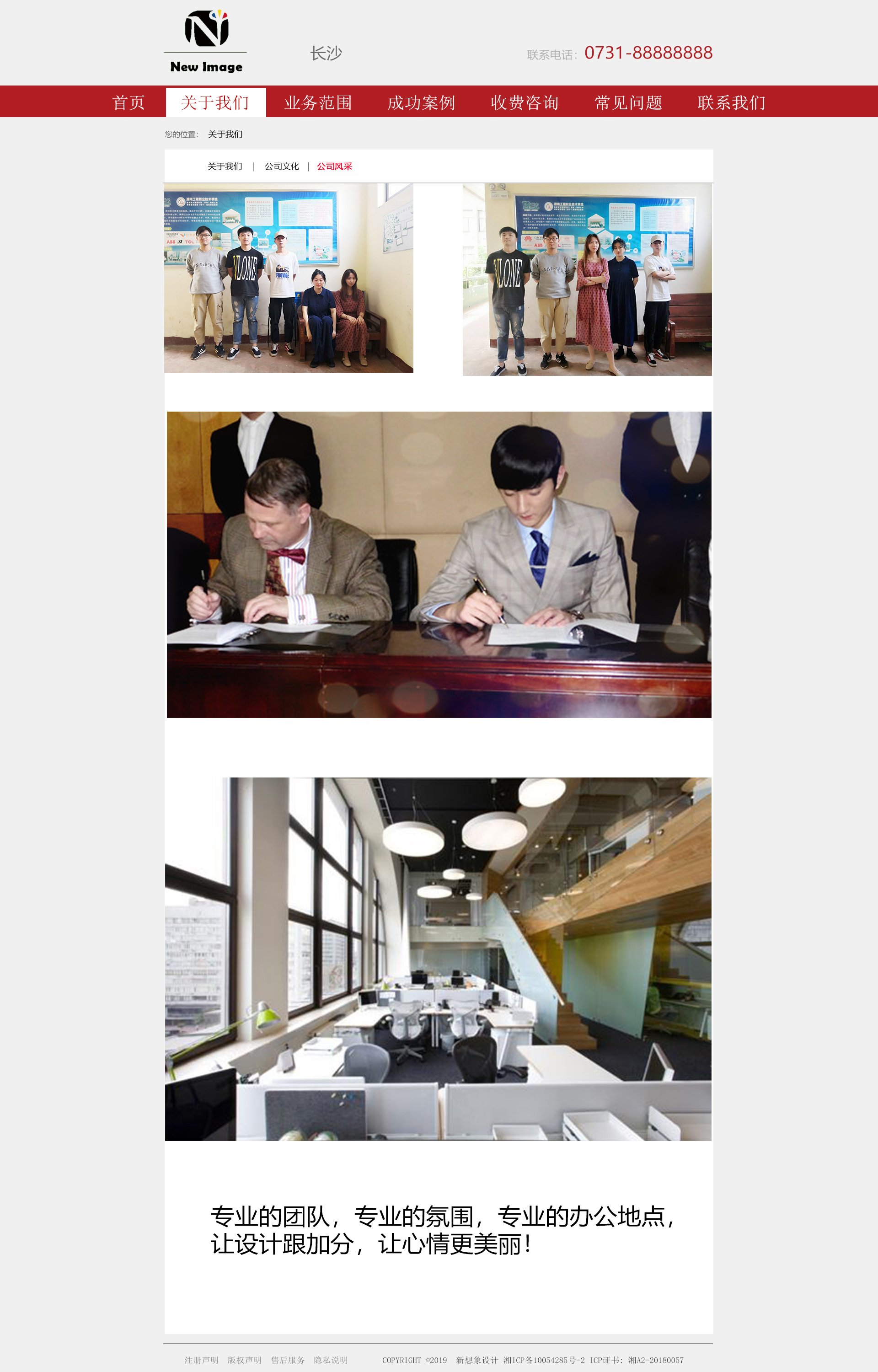Image resolution: width=878 pixels, height=1372 pixels.
Task: Tap 关于我们 sub-tab beside 公司文化
Action: tap(225, 166)
